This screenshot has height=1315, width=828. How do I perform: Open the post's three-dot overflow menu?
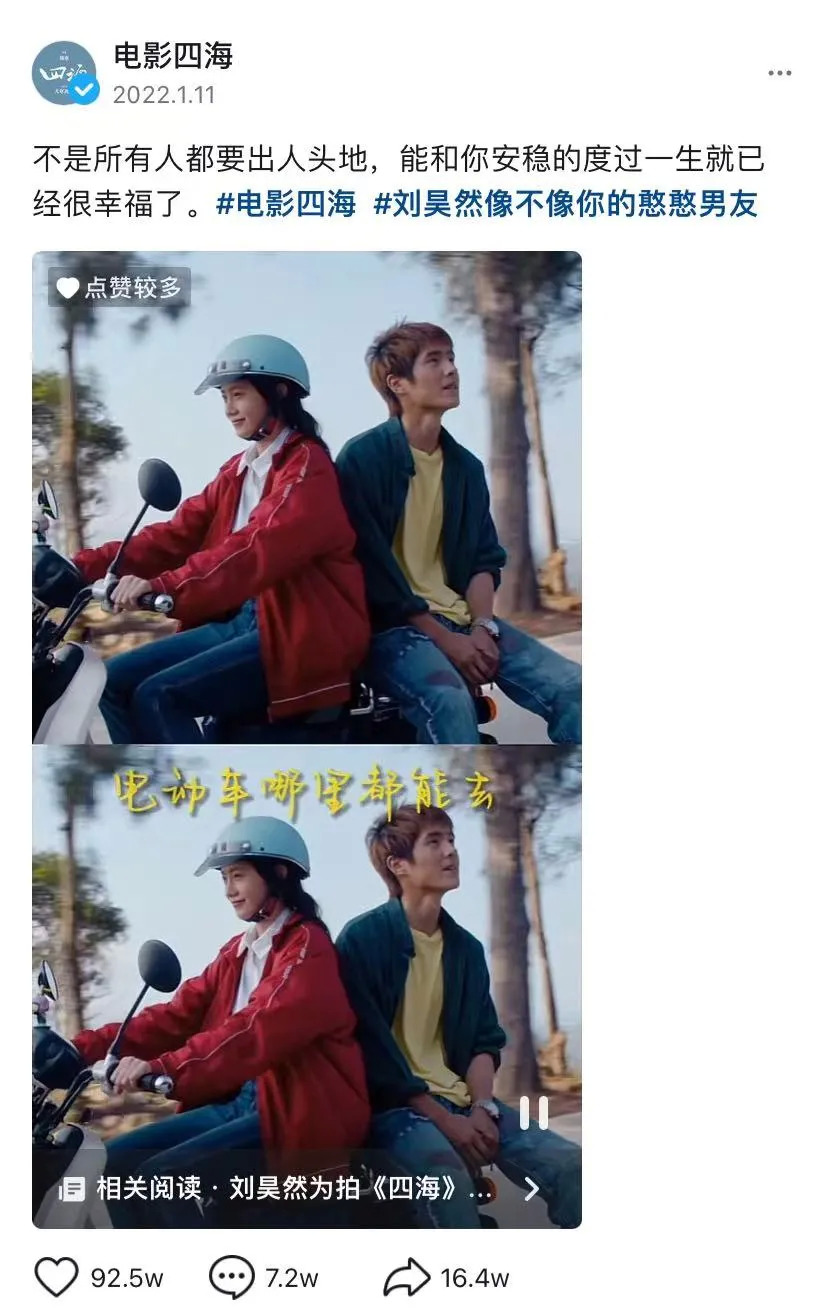coord(780,74)
